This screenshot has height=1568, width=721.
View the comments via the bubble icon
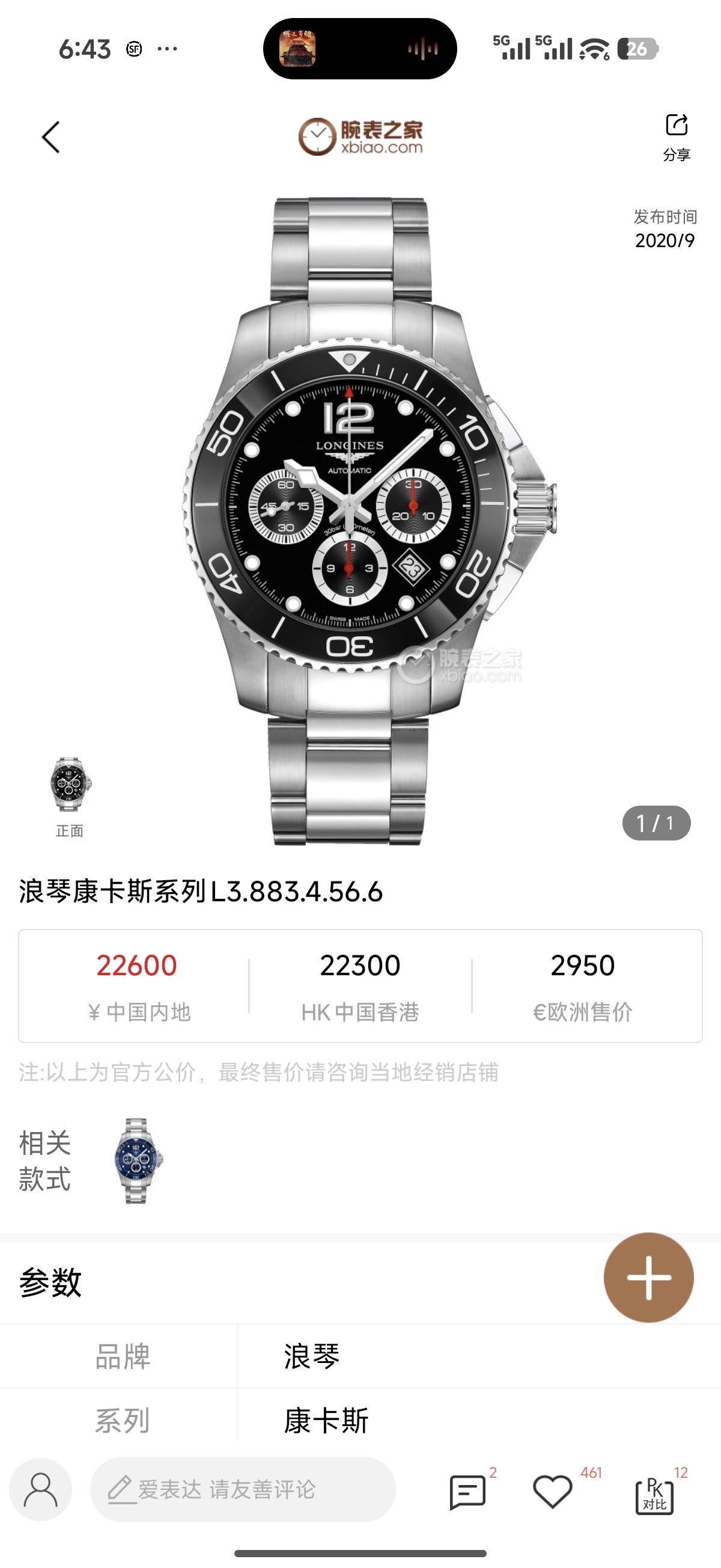(467, 1492)
